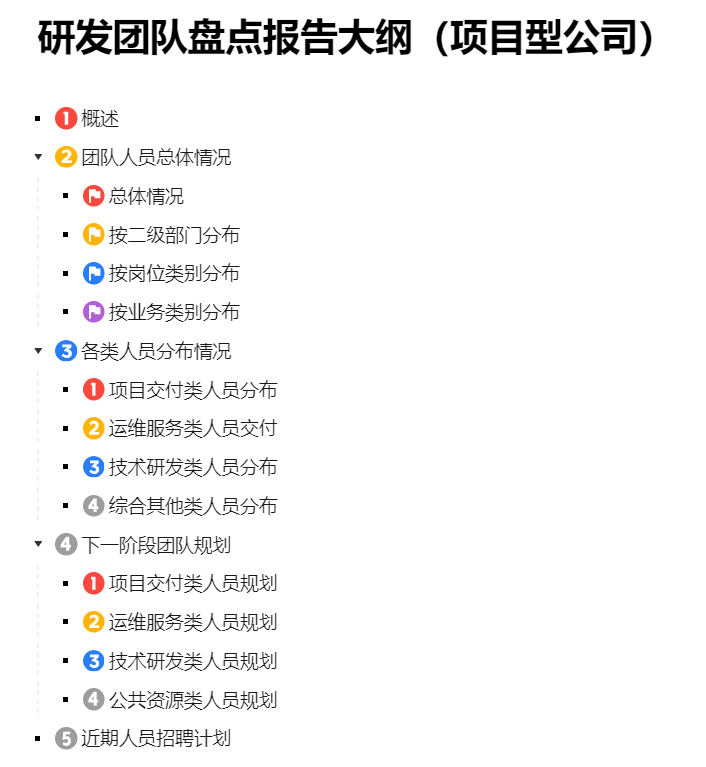Select the 近期人员招聘计划 item
Image resolution: width=706 pixels, height=767 pixels.
tap(156, 738)
